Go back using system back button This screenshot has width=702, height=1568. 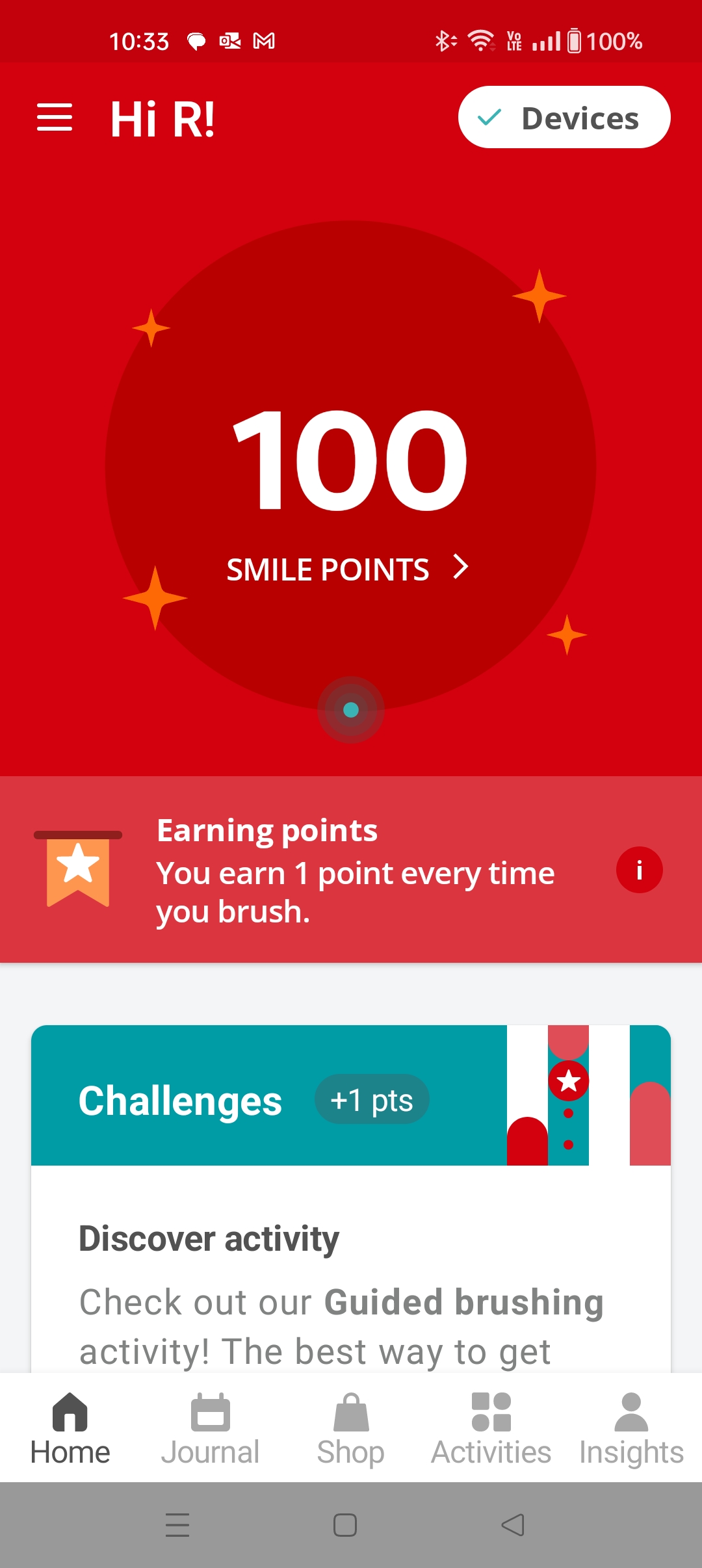[x=513, y=1525]
